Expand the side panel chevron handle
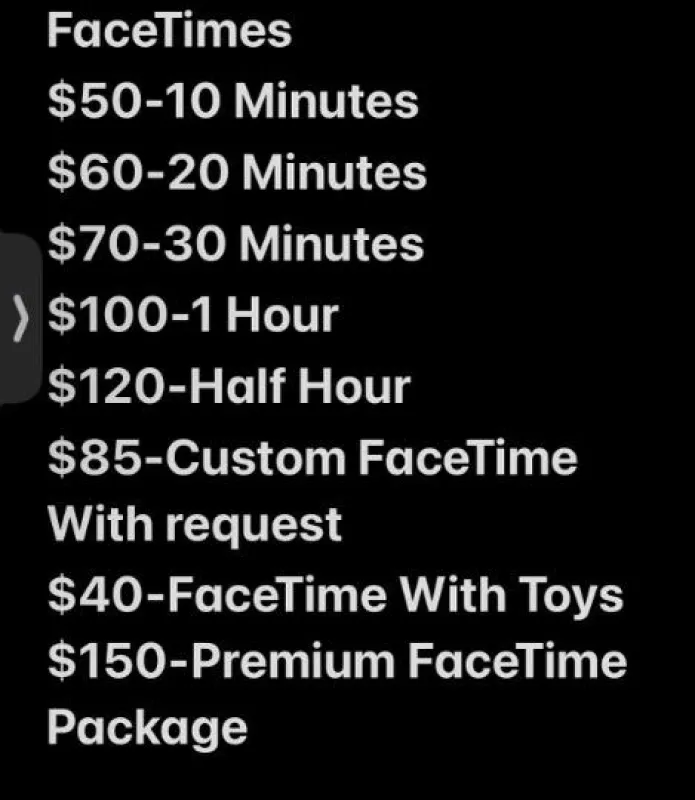 pyautogui.click(x=20, y=318)
